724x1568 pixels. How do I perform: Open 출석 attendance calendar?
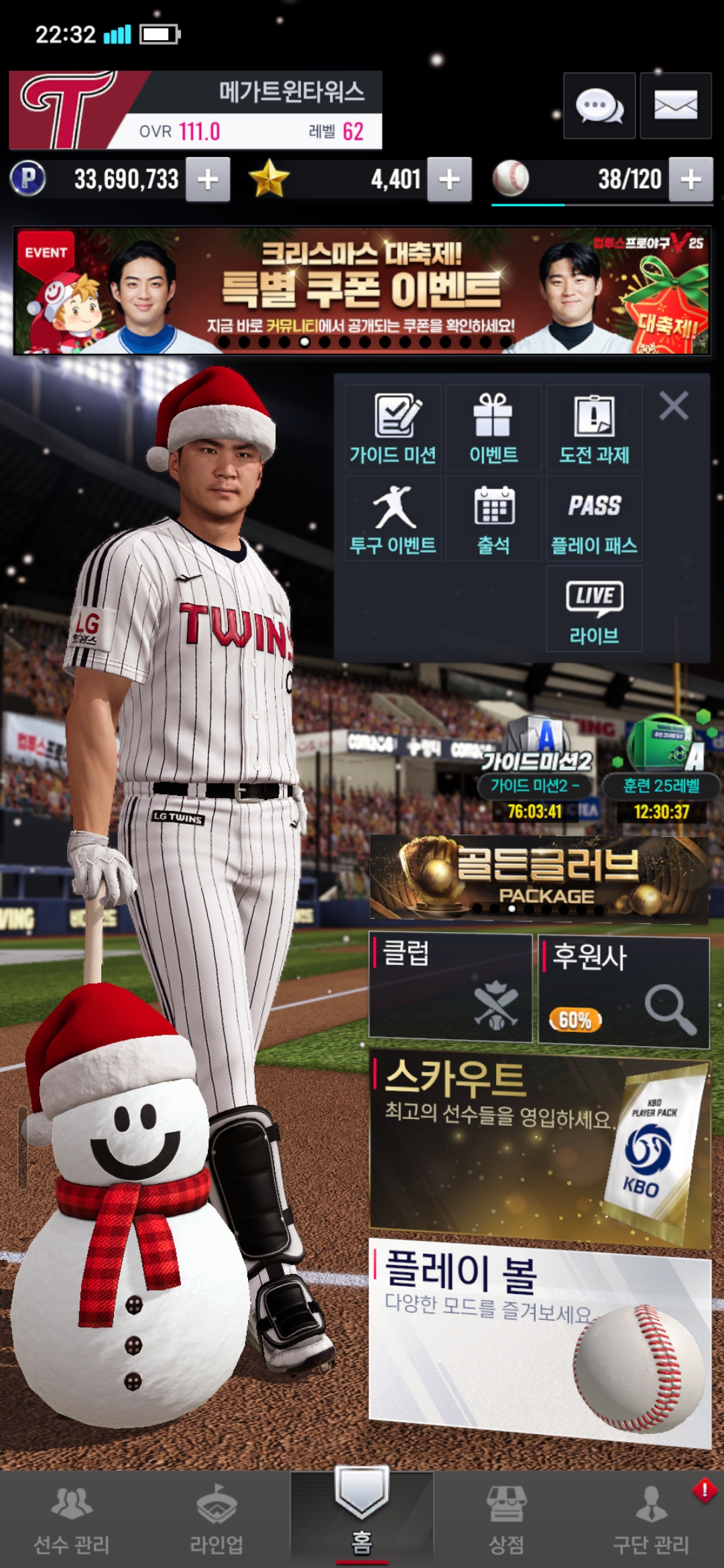pos(493,518)
